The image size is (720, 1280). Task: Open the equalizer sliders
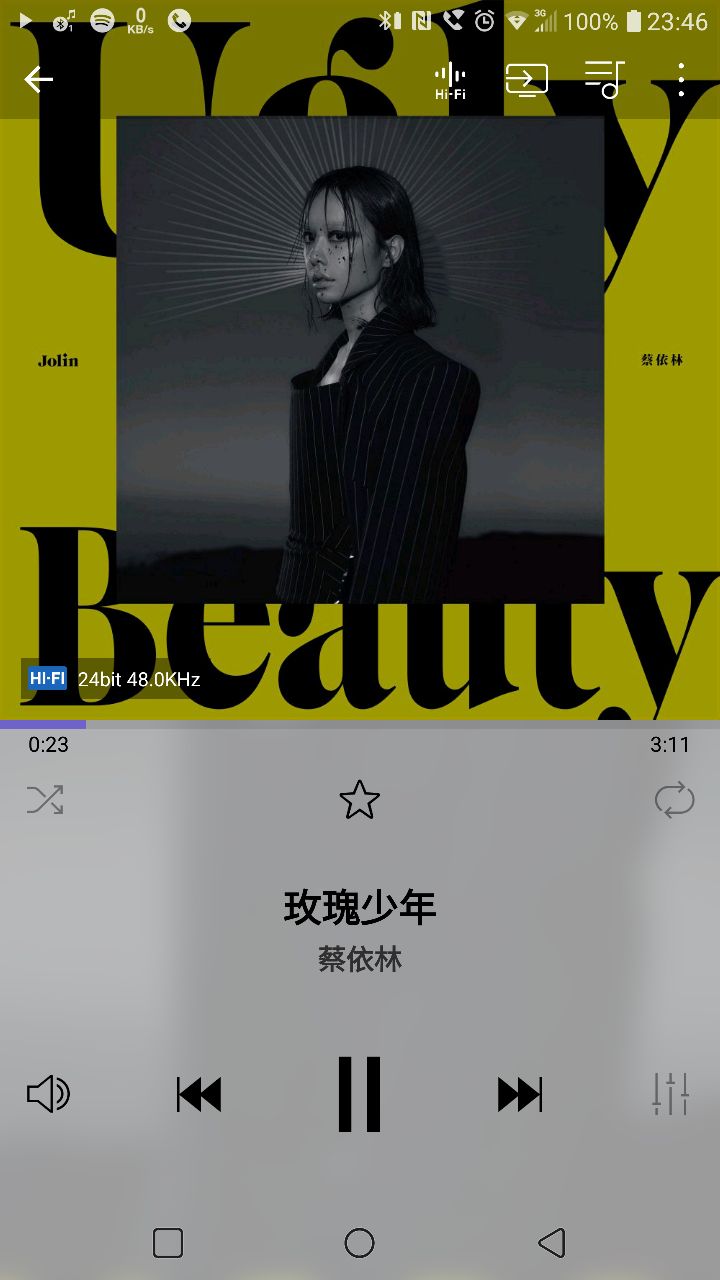point(670,1095)
